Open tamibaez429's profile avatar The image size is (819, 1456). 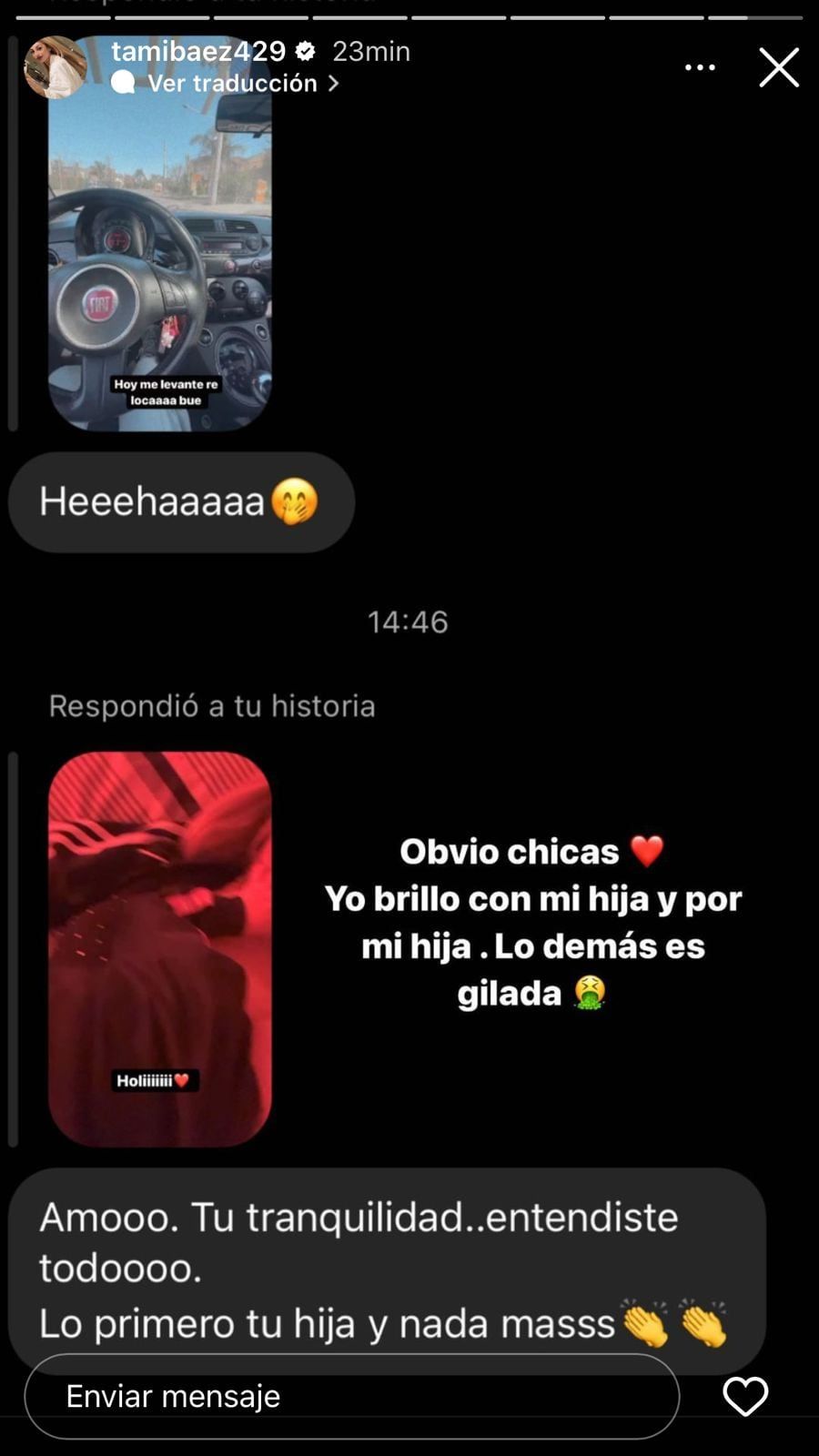56,66
